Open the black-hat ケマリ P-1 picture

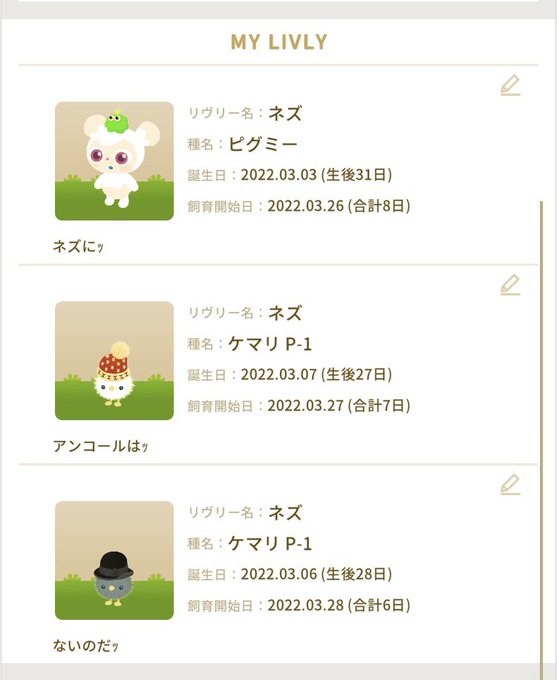(115, 560)
